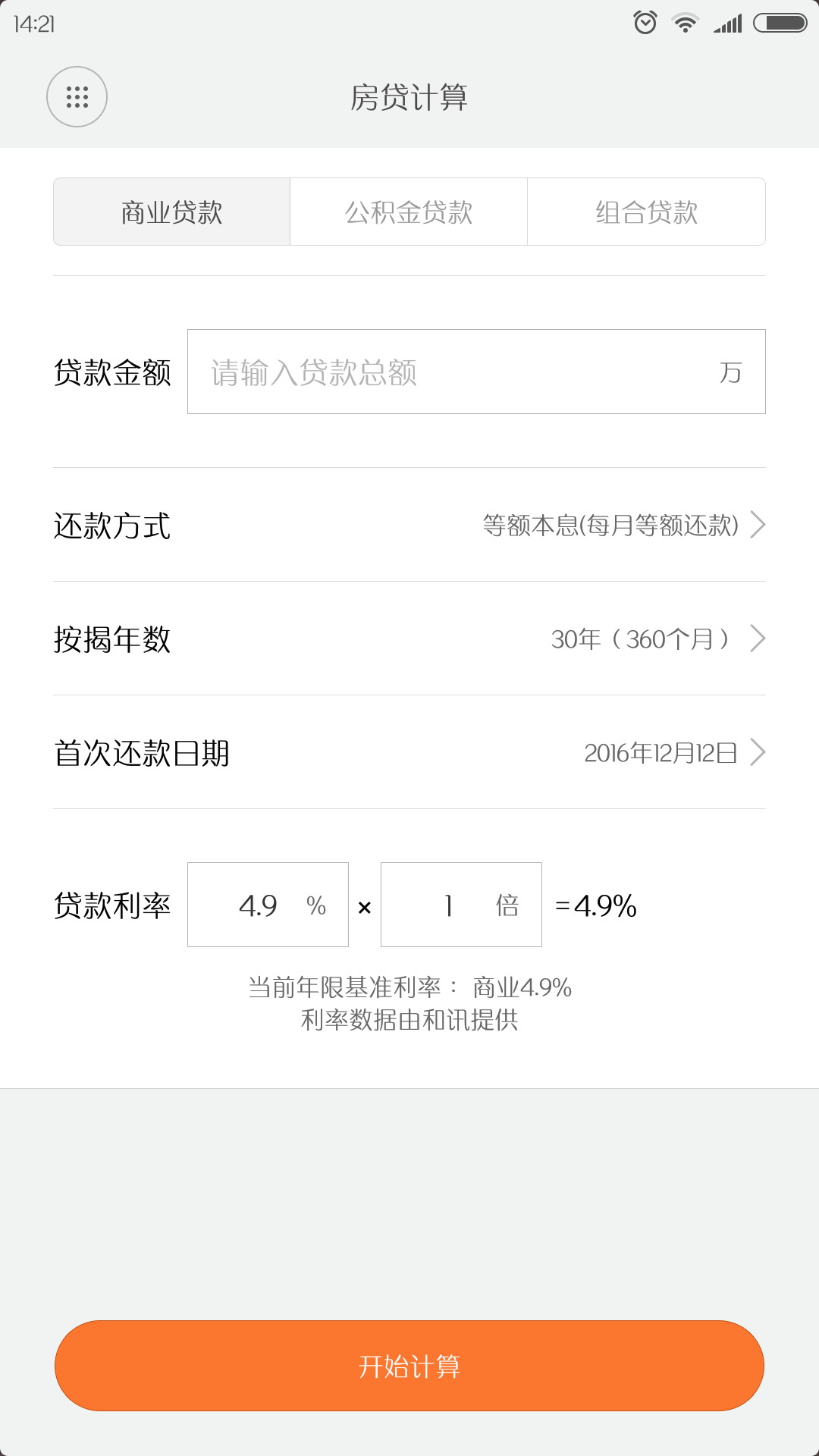Screen dimensions: 819x1456
Task: Edit the rate multiplier 倍 field
Action: click(451, 905)
